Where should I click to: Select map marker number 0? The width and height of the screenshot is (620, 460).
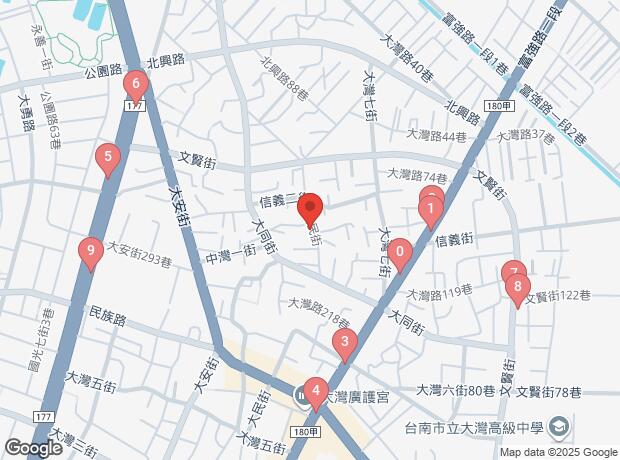coord(400,253)
